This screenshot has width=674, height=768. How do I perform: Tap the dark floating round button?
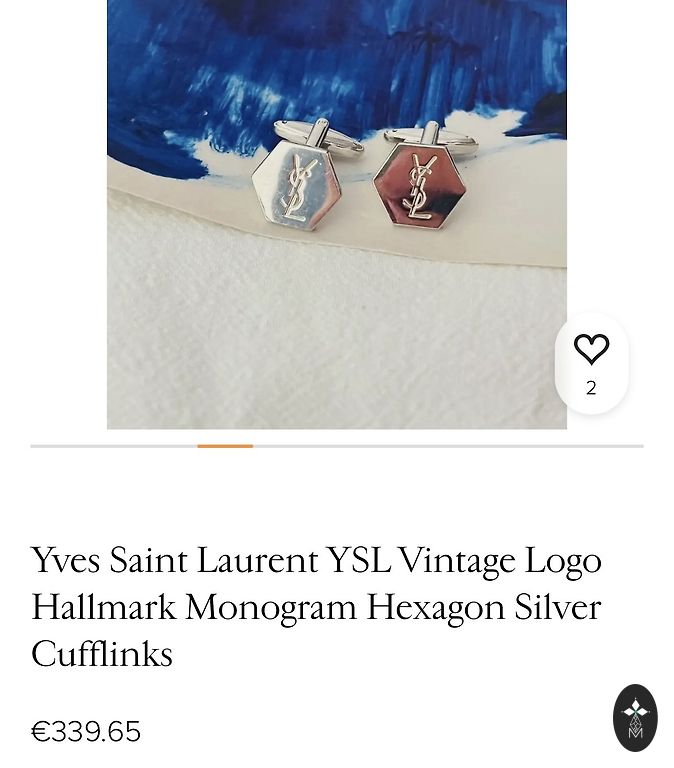[x=635, y=717]
